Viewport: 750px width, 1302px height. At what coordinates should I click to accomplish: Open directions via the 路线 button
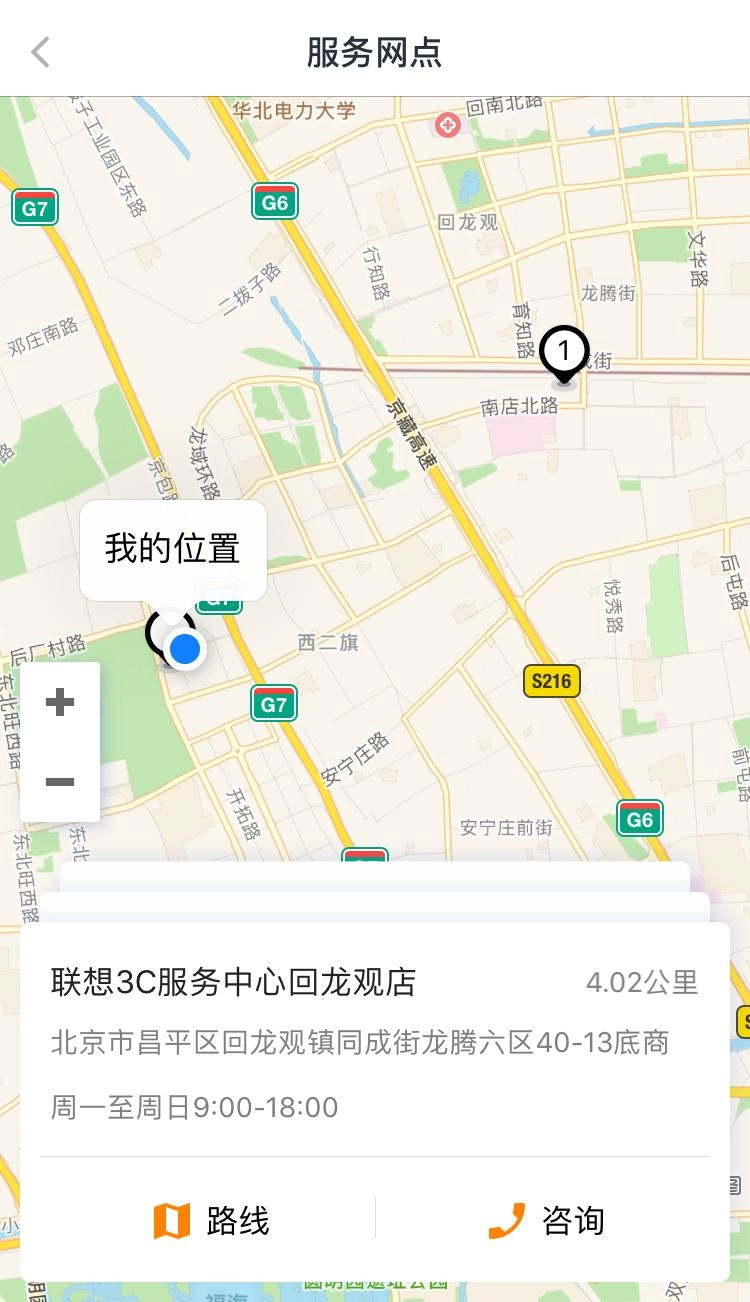tap(210, 1219)
